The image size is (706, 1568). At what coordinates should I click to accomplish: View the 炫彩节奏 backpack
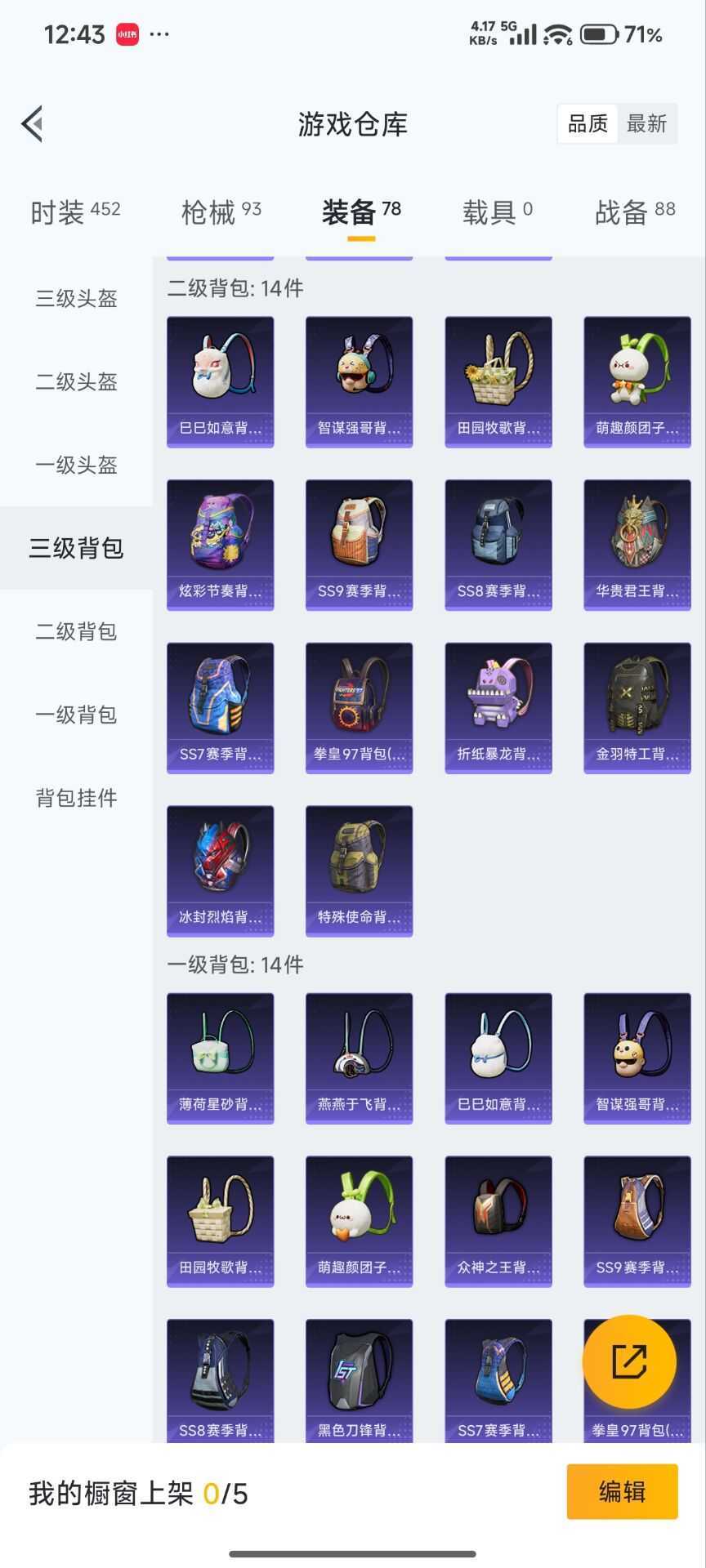[x=220, y=545]
